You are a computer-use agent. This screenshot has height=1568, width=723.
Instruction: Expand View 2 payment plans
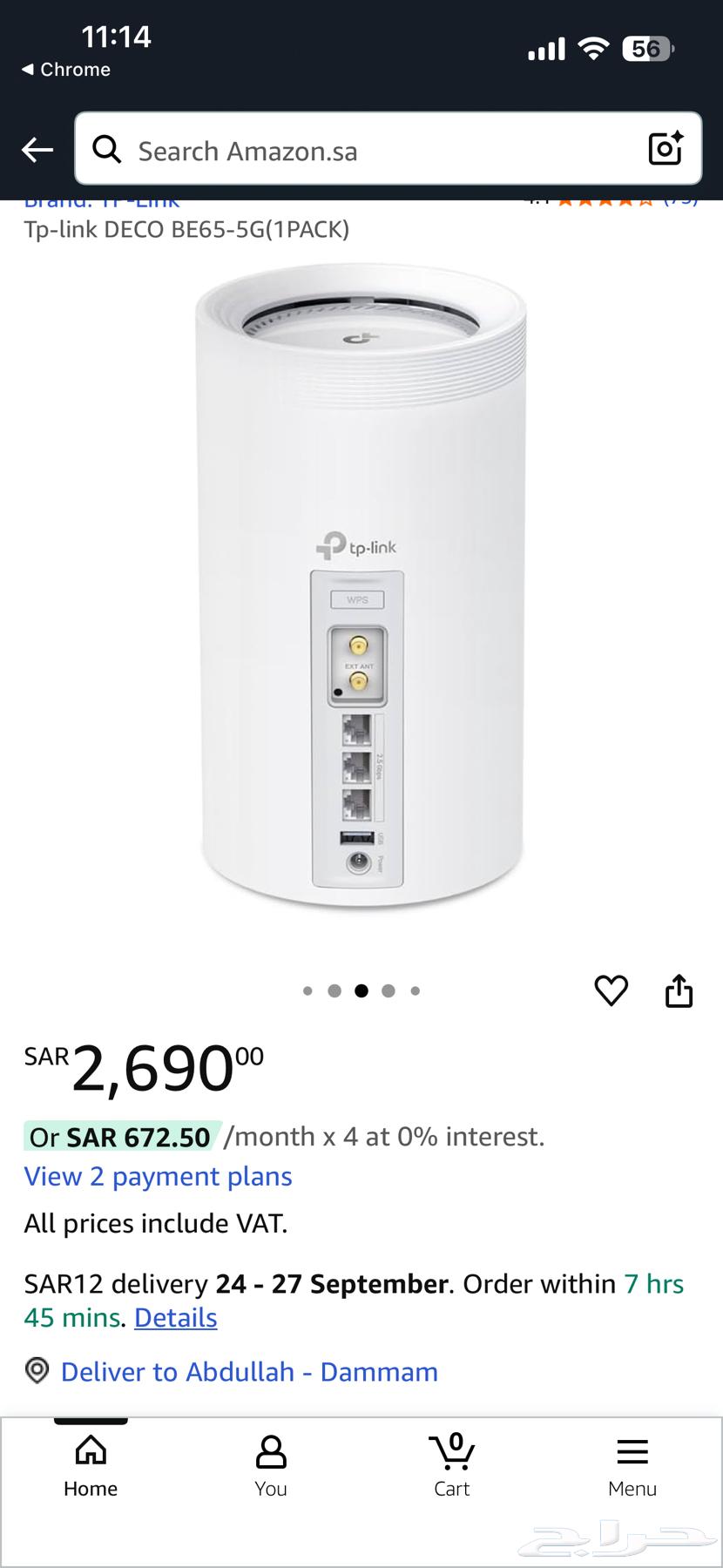(158, 1176)
